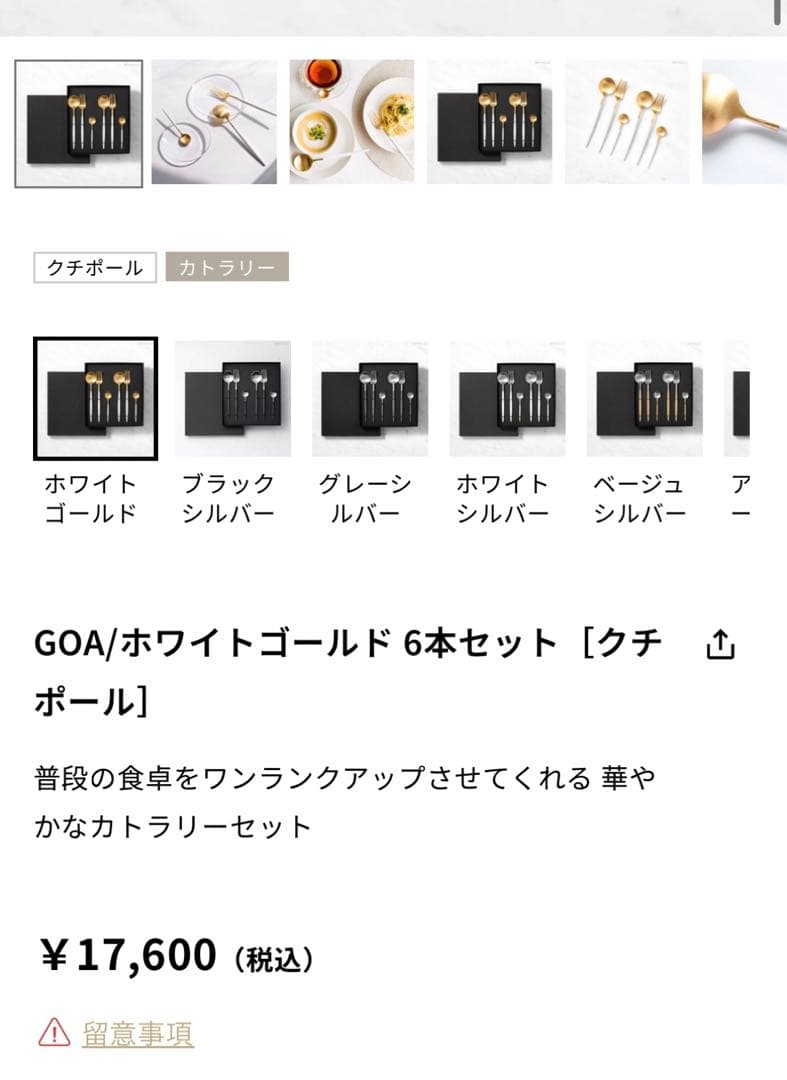The height and width of the screenshot is (1080, 787).
Task: View the glass plates cutlery photo thumbnail
Action: (x=214, y=123)
